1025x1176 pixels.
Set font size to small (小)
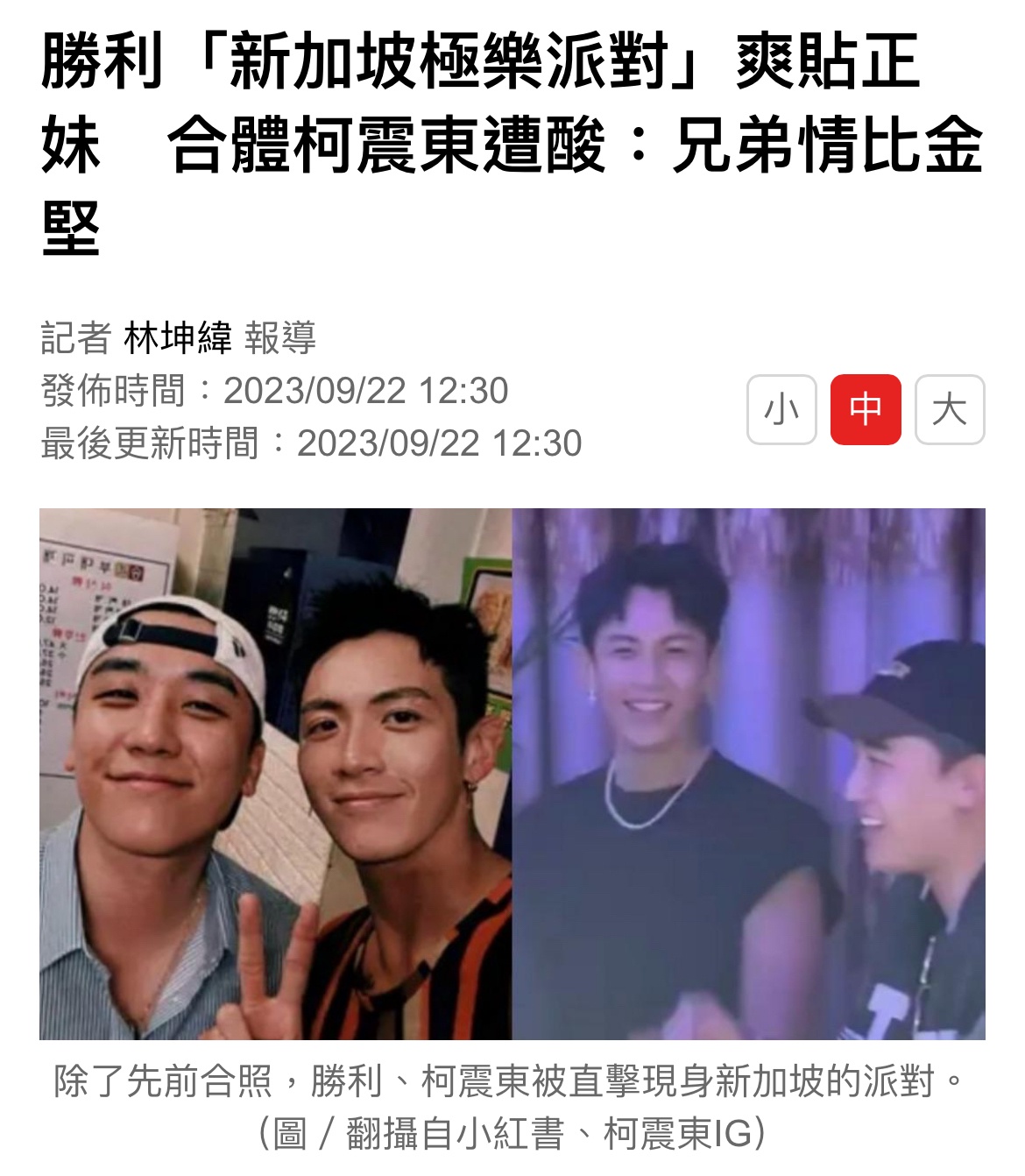point(781,409)
